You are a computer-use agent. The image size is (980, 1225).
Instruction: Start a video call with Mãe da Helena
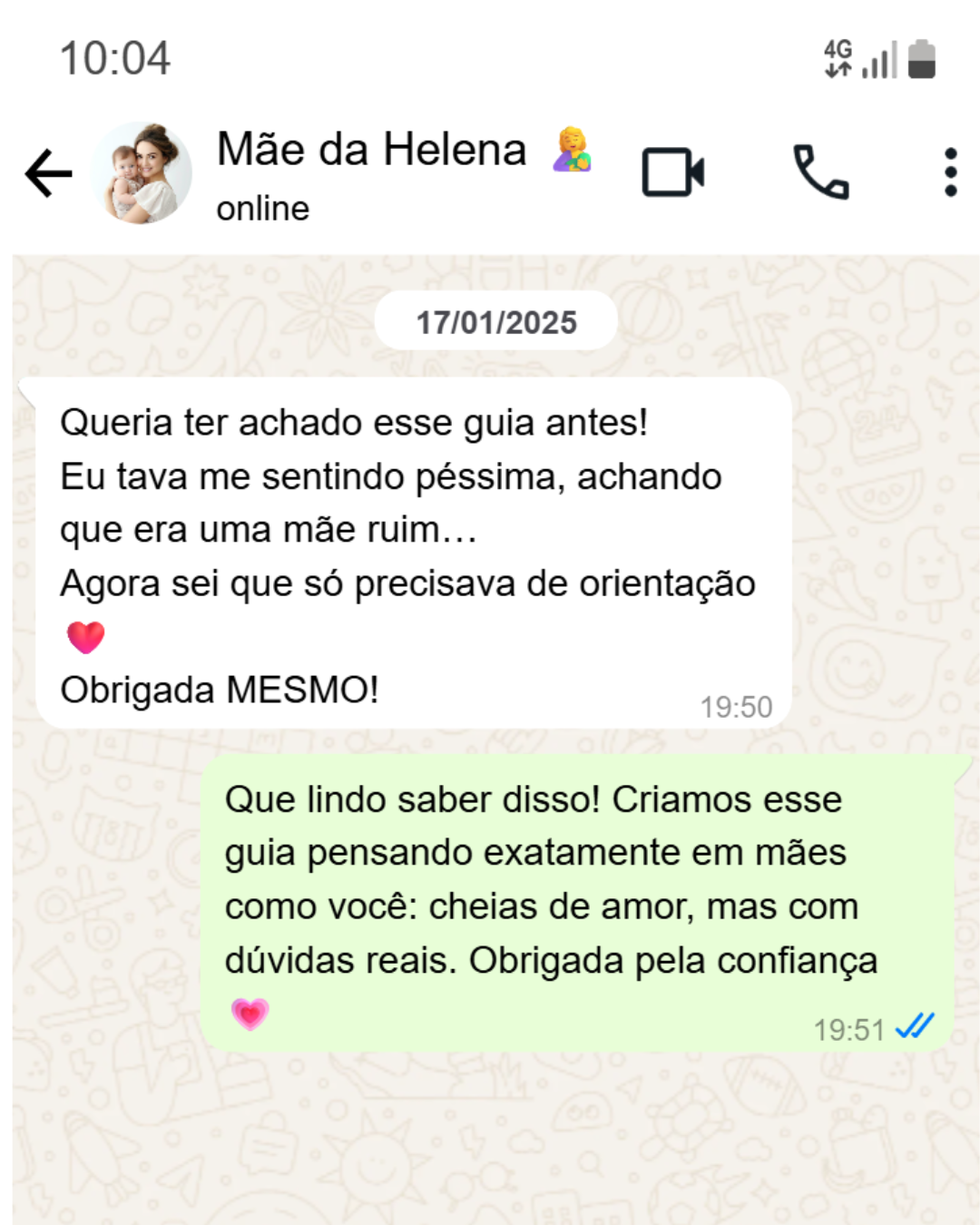point(672,172)
